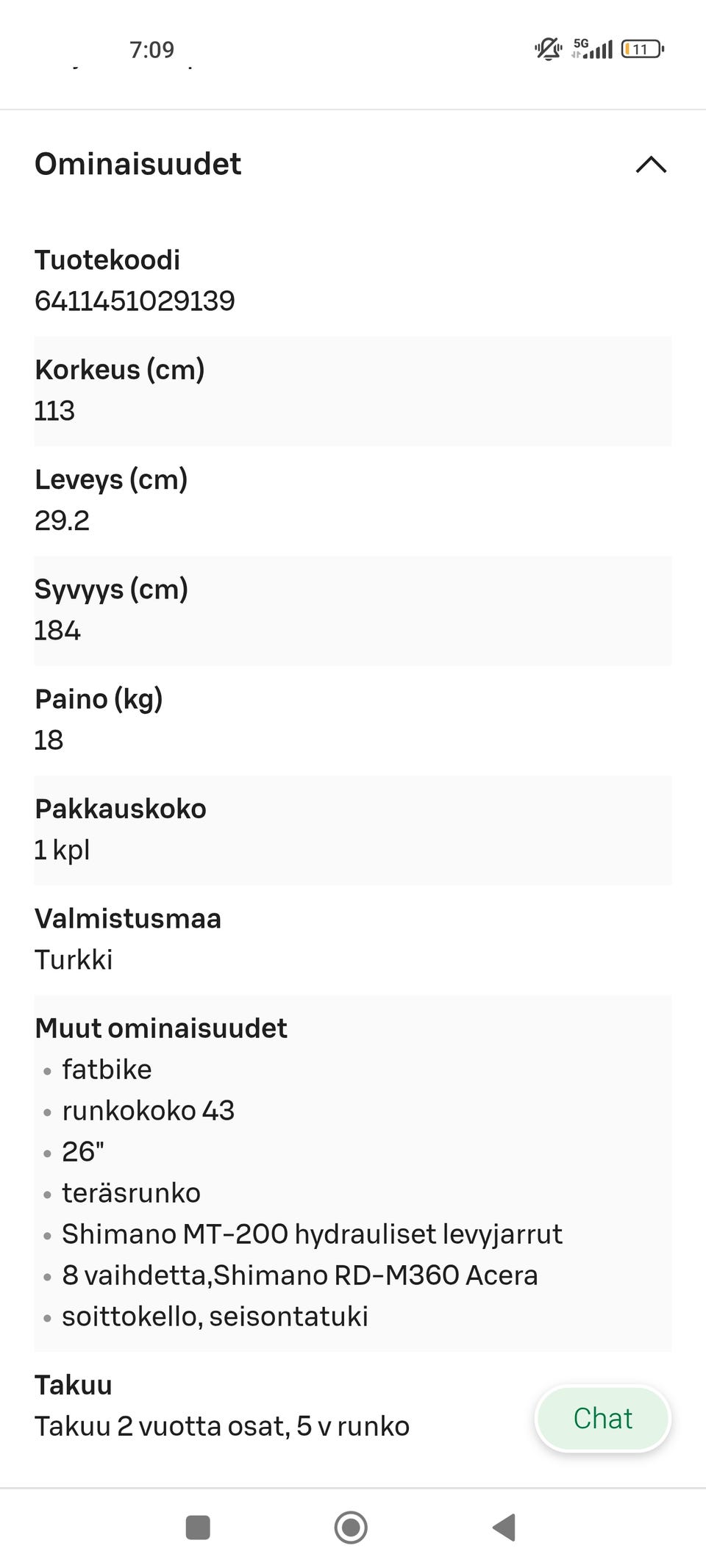Screen dimensions: 706x1568
Task: Tap the battery indicator showing 11
Action: [x=640, y=49]
